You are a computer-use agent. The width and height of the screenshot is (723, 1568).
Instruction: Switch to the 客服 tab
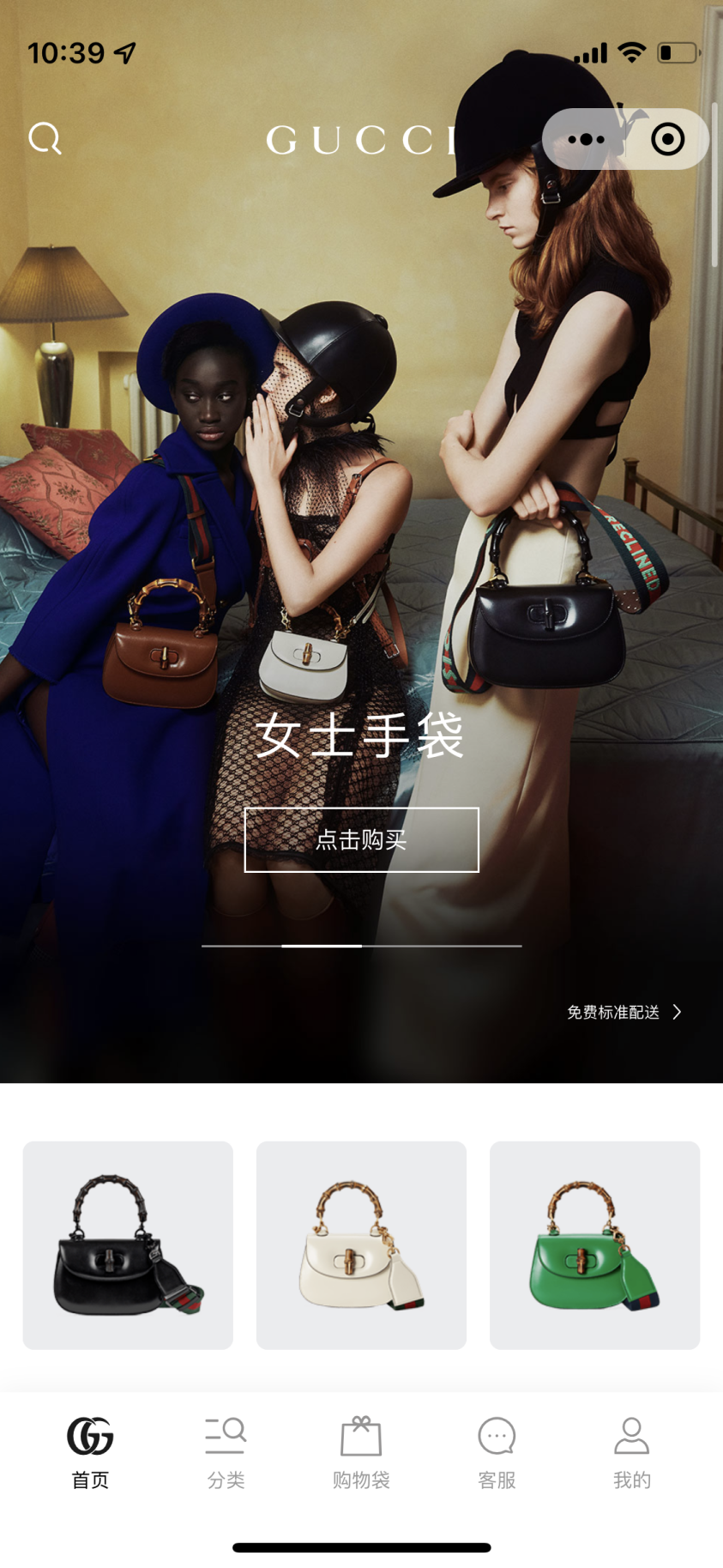click(x=497, y=1452)
